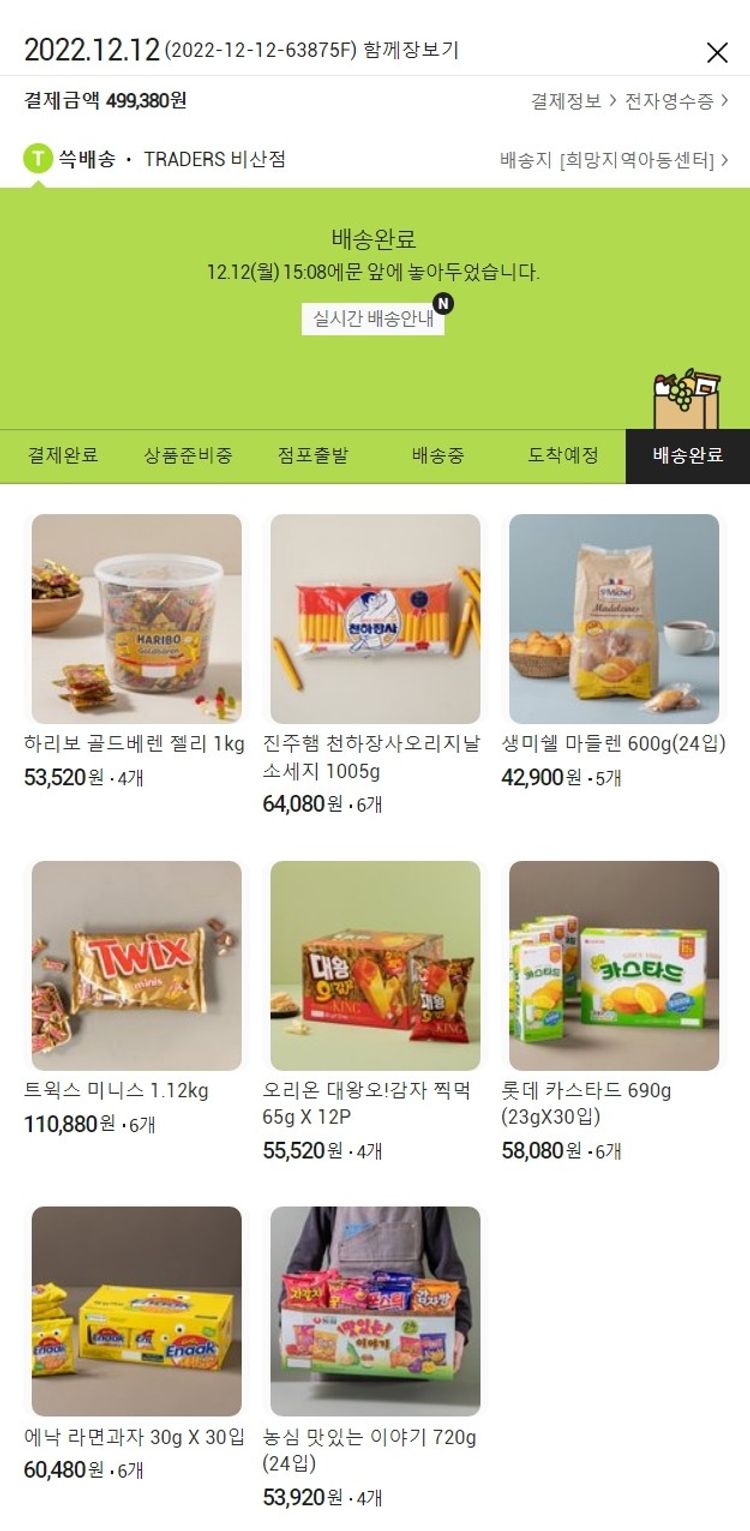Open the 에낙 라면과자 30g X 30입 product
Viewport: 750px width, 1531px height.
tap(136, 1311)
